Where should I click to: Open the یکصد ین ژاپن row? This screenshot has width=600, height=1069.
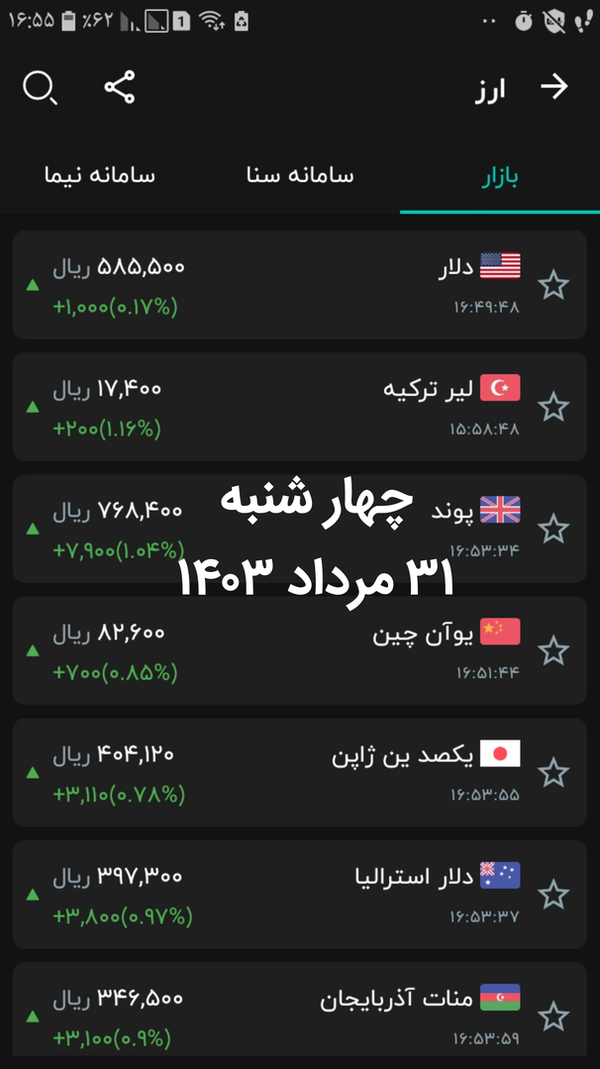click(300, 773)
